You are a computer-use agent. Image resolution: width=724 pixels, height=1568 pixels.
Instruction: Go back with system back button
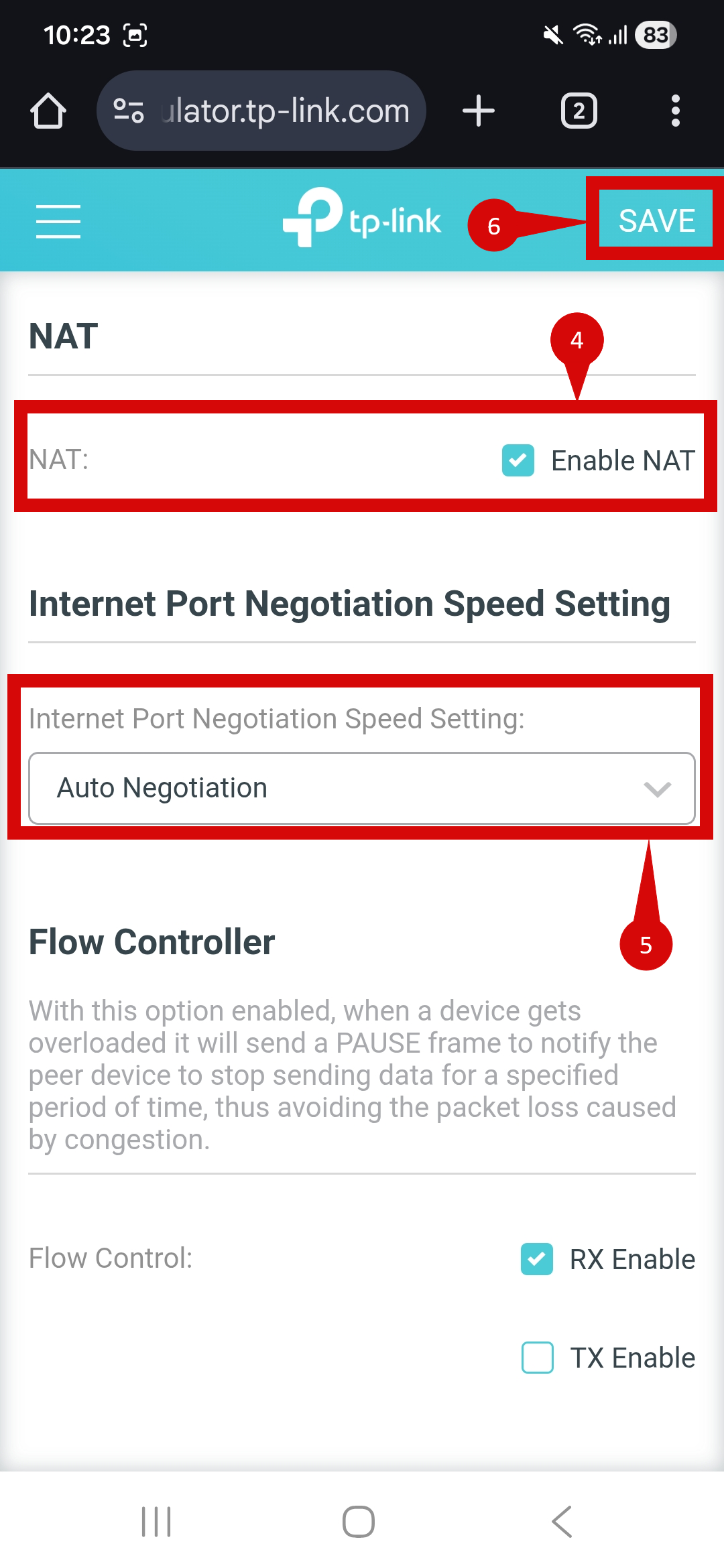[x=562, y=1521]
